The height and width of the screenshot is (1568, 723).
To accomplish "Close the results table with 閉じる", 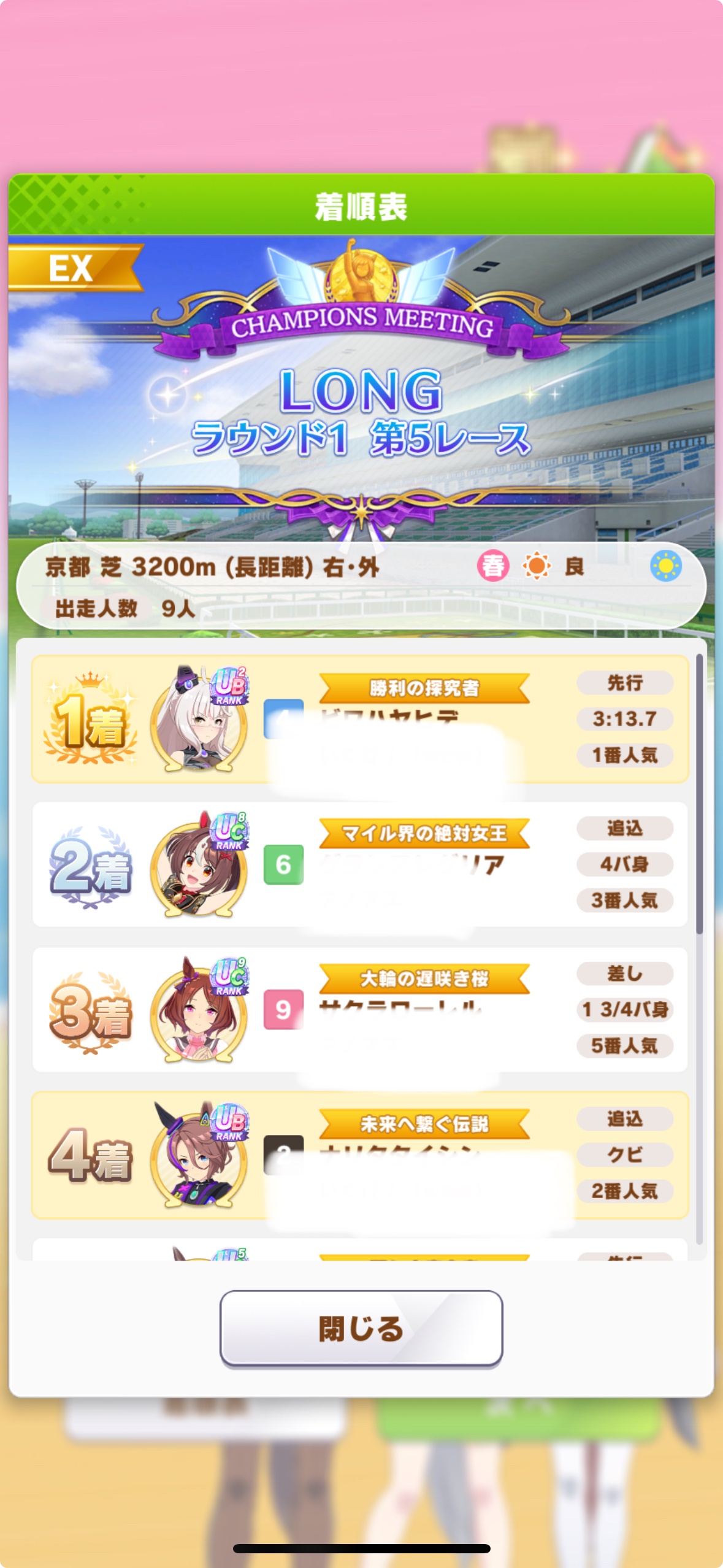I will pos(361,1329).
